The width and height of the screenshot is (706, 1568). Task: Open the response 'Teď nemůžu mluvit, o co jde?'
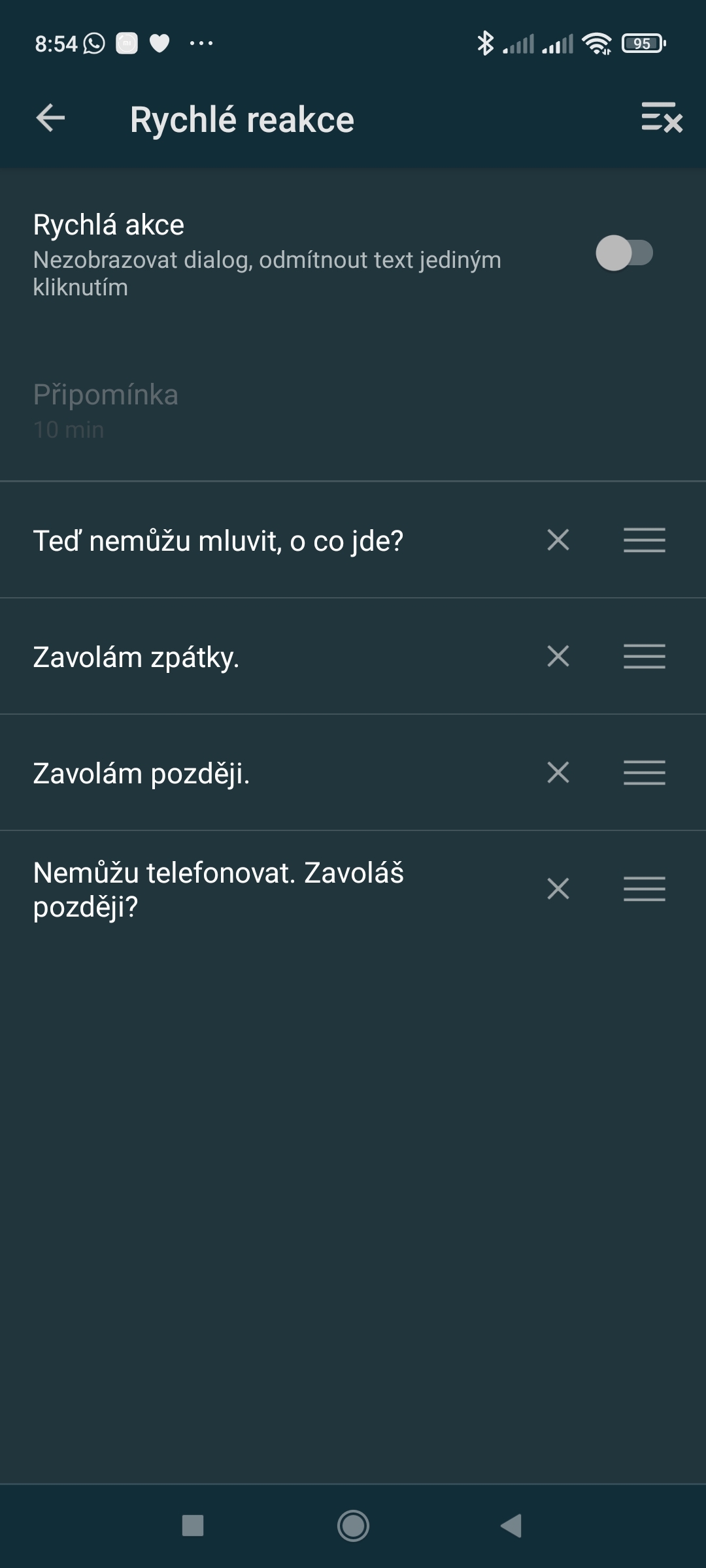coord(218,541)
